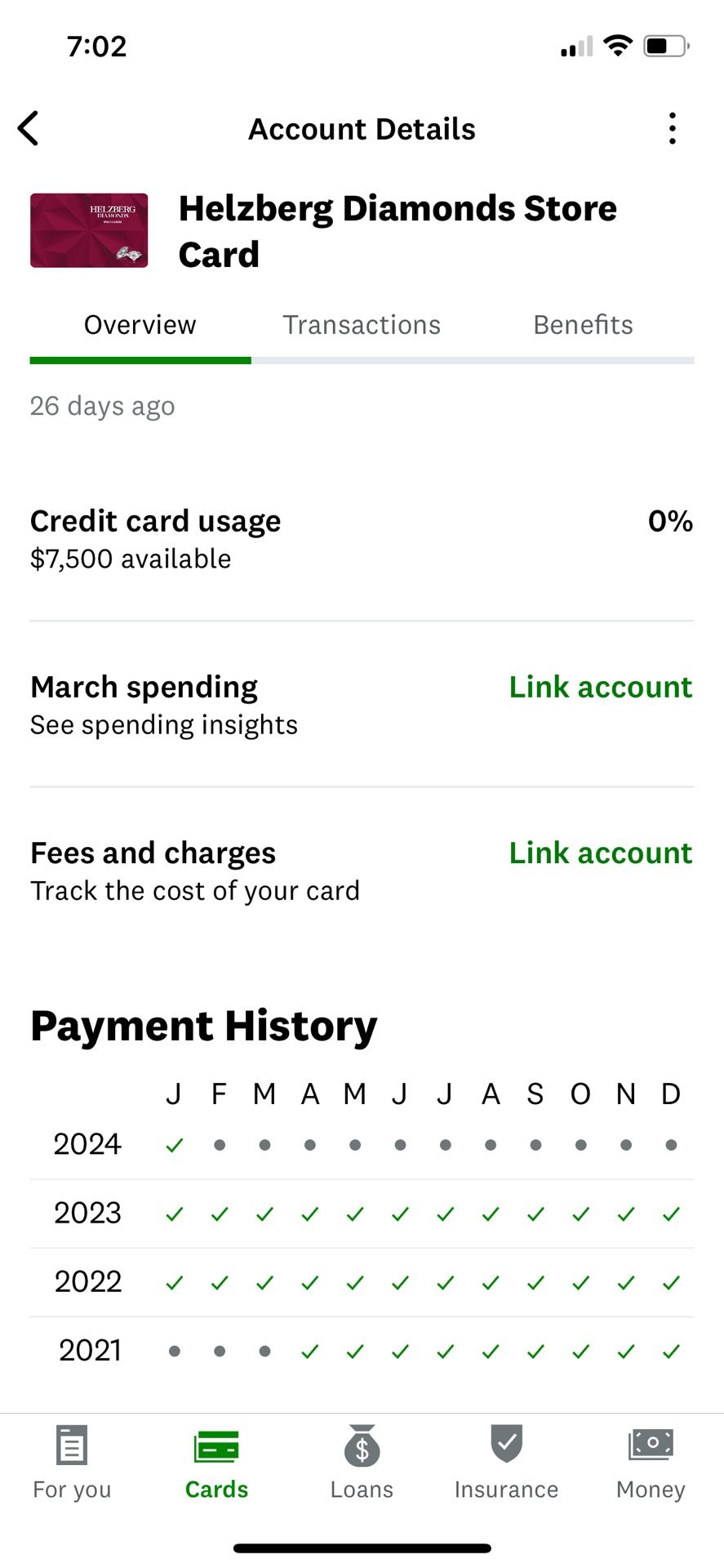Switch to the Transactions tab
724x1568 pixels.
pyautogui.click(x=362, y=324)
